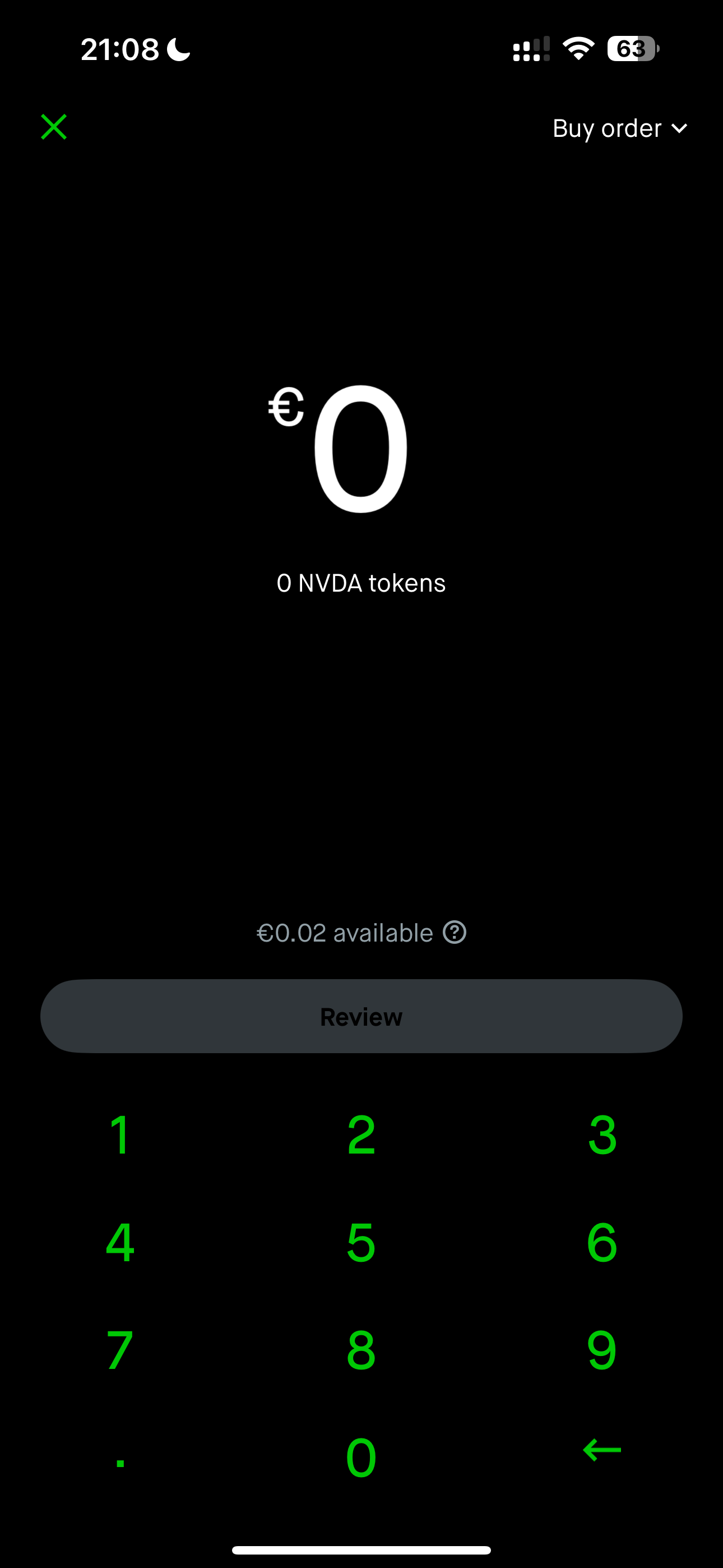Delete the last digit with backspace arrow

tap(602, 1450)
